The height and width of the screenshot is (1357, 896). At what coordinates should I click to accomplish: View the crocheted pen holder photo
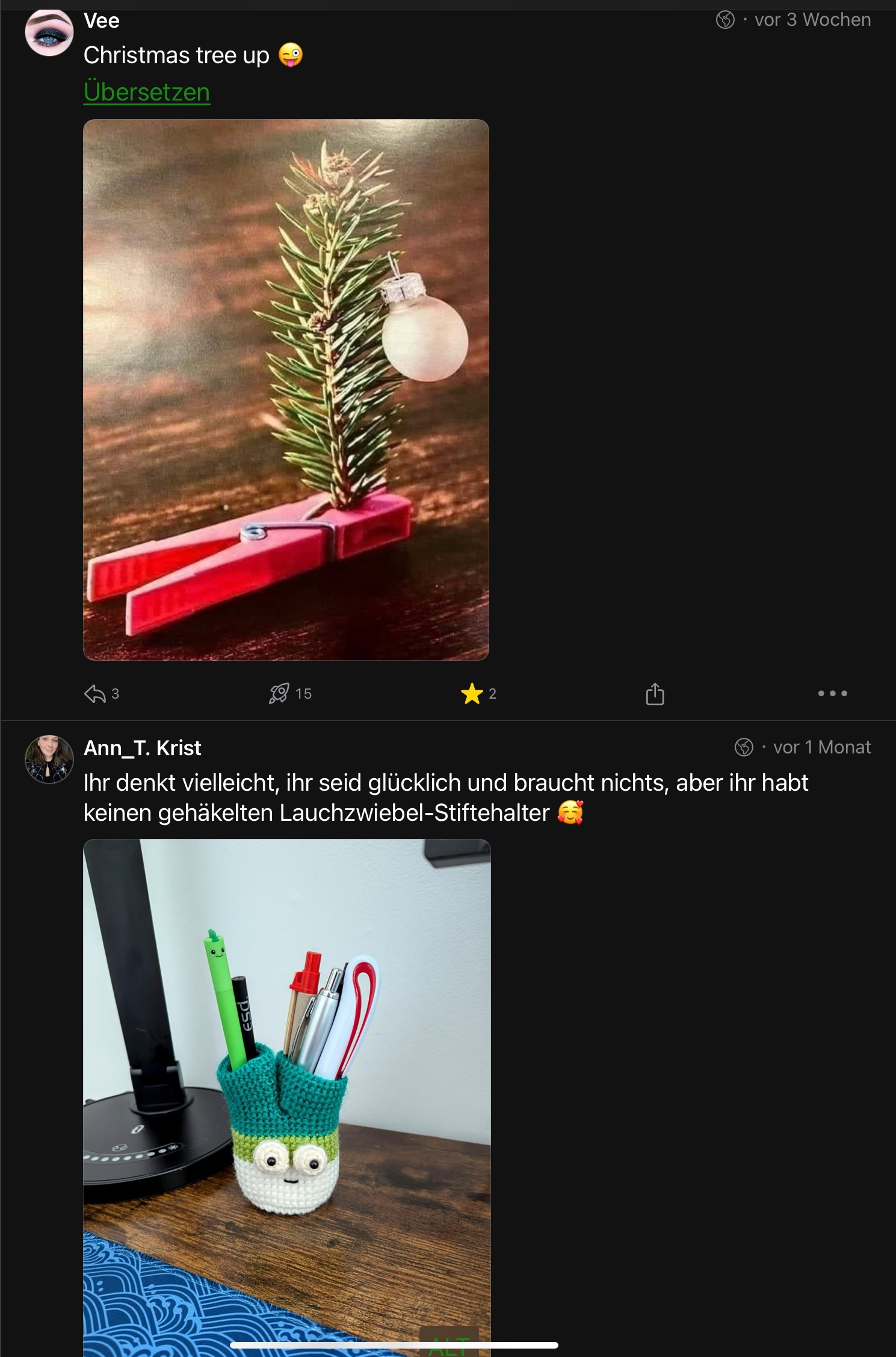(286, 1083)
